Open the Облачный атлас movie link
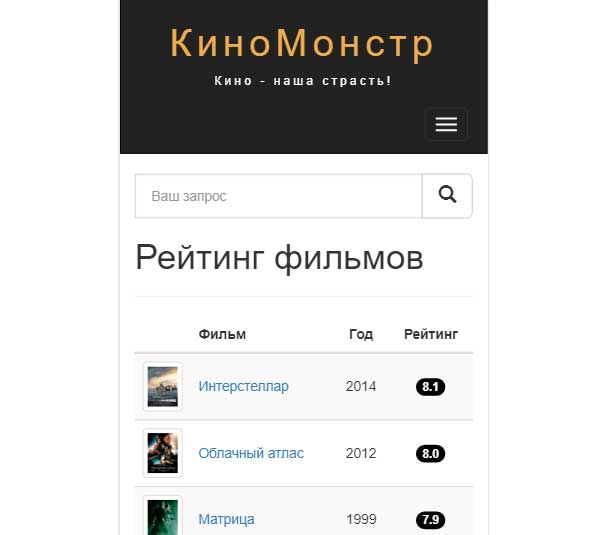The image size is (600, 535). point(251,453)
